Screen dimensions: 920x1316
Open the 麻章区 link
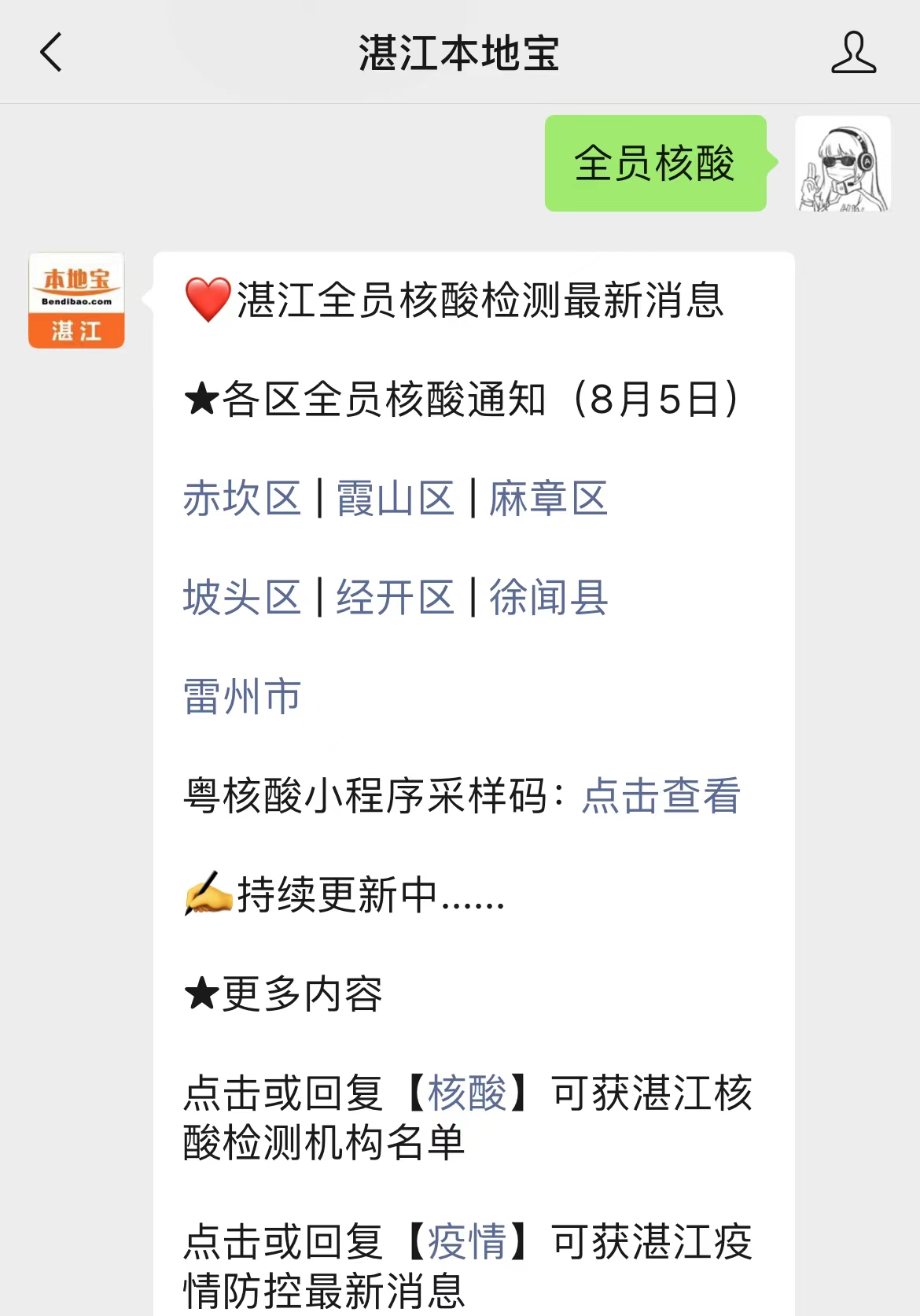click(x=549, y=499)
